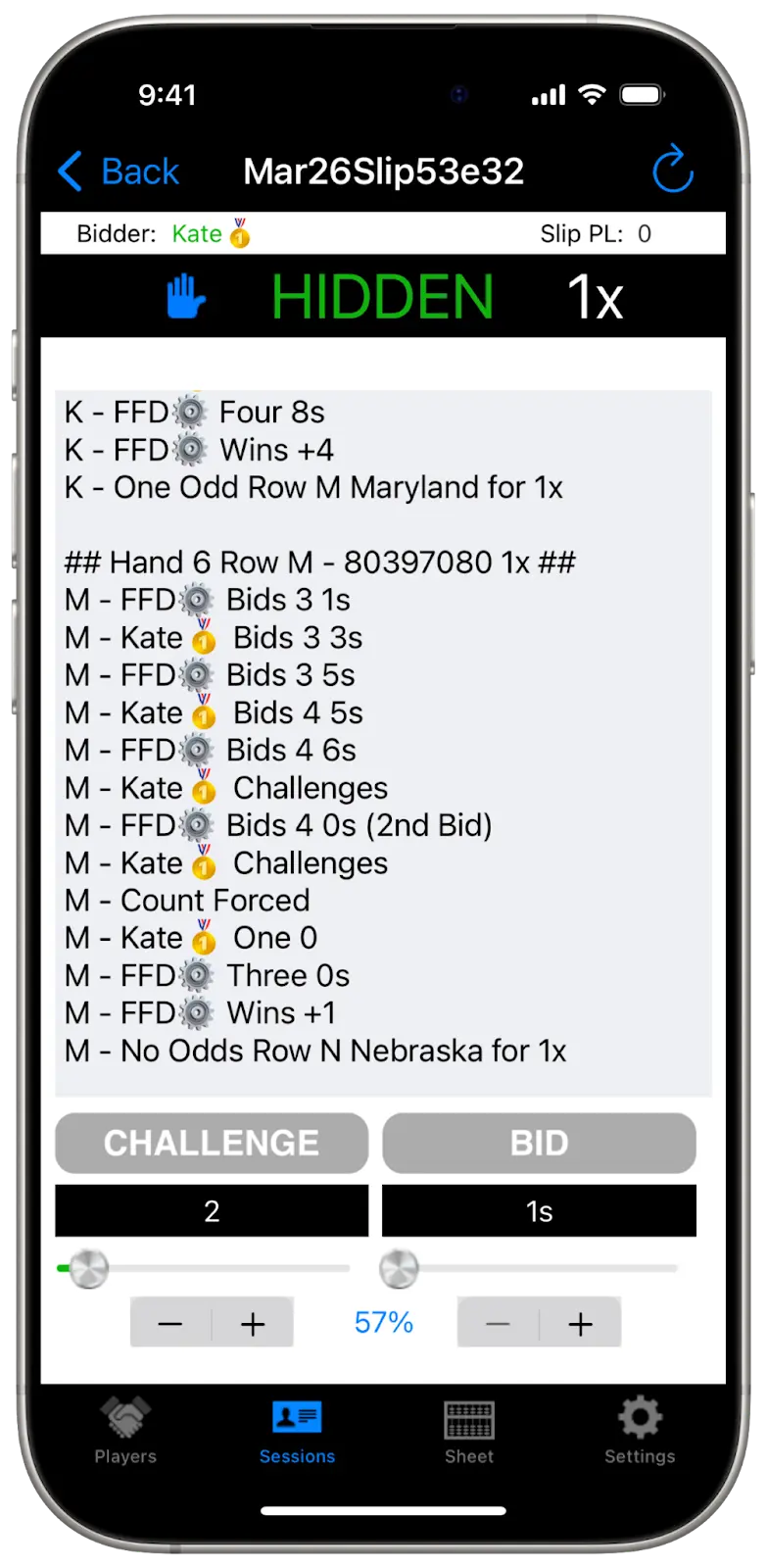Increase the 1s face value with plus
Viewport: 767px width, 1568px height.
pos(581,1324)
